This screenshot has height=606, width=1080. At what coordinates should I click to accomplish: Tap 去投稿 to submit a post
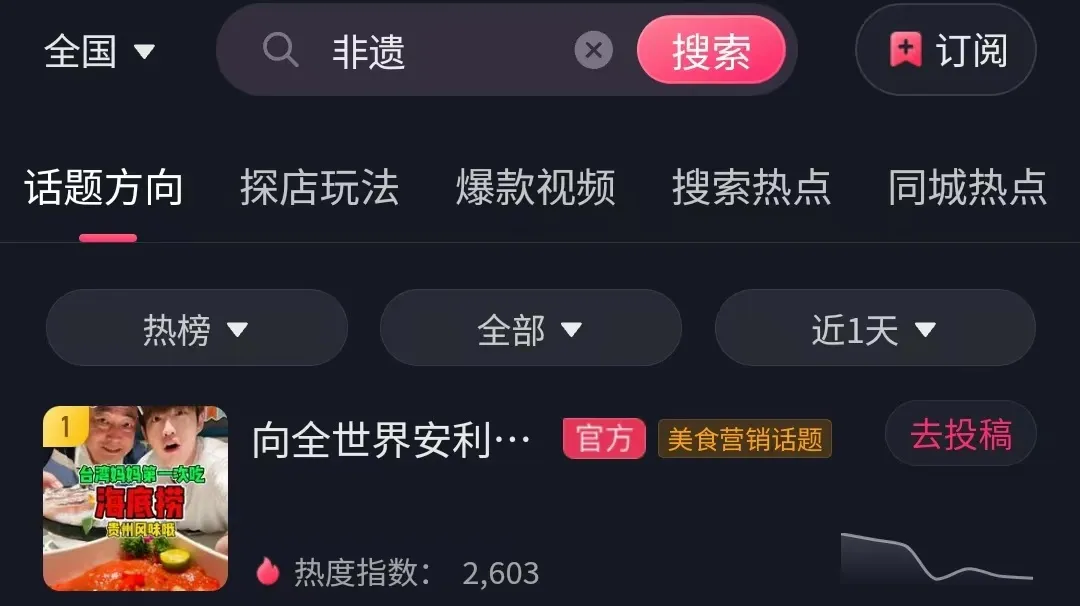pyautogui.click(x=960, y=435)
